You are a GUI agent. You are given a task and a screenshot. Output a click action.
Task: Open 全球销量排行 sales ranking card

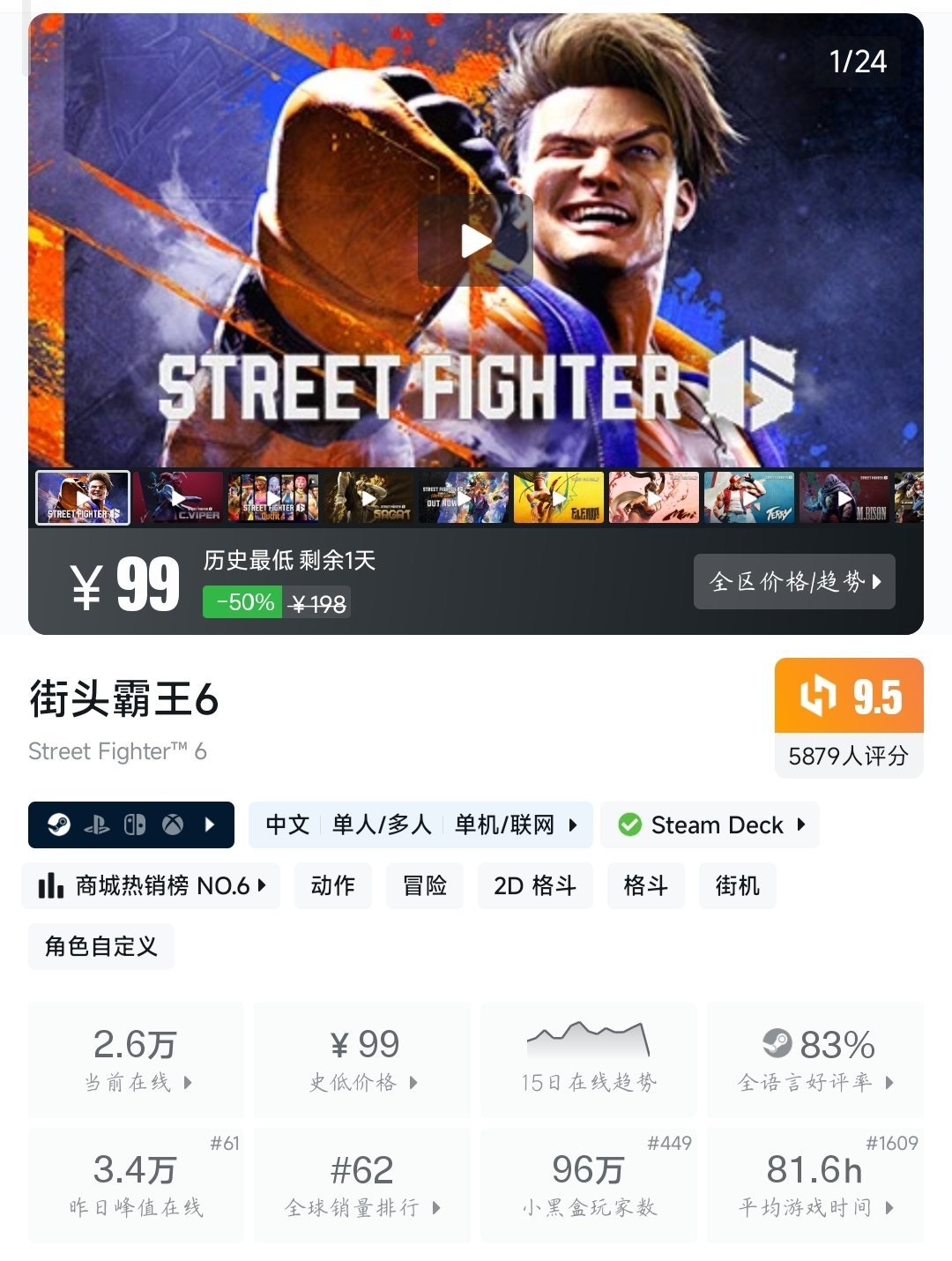(362, 1185)
